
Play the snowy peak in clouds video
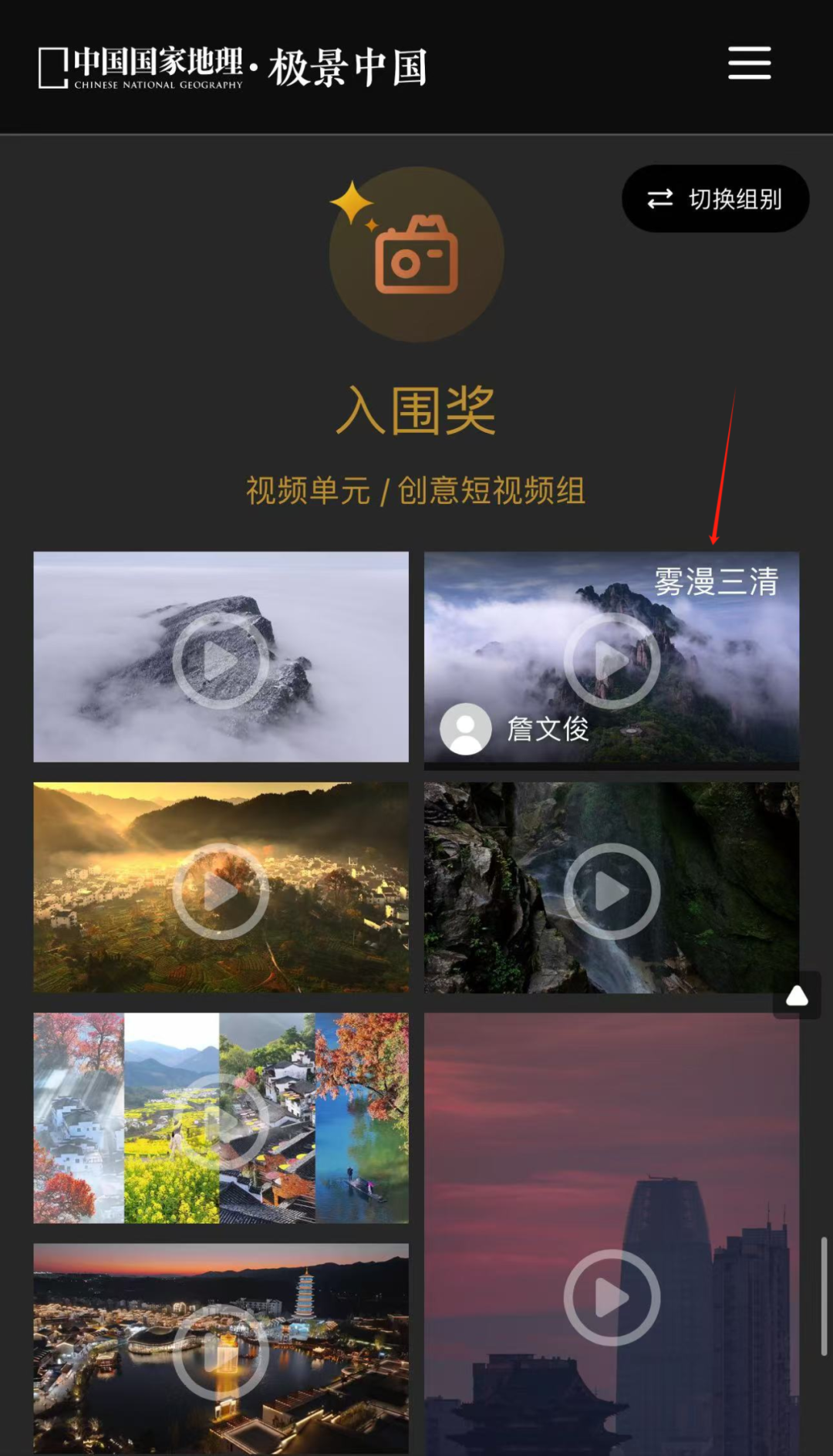click(x=221, y=660)
